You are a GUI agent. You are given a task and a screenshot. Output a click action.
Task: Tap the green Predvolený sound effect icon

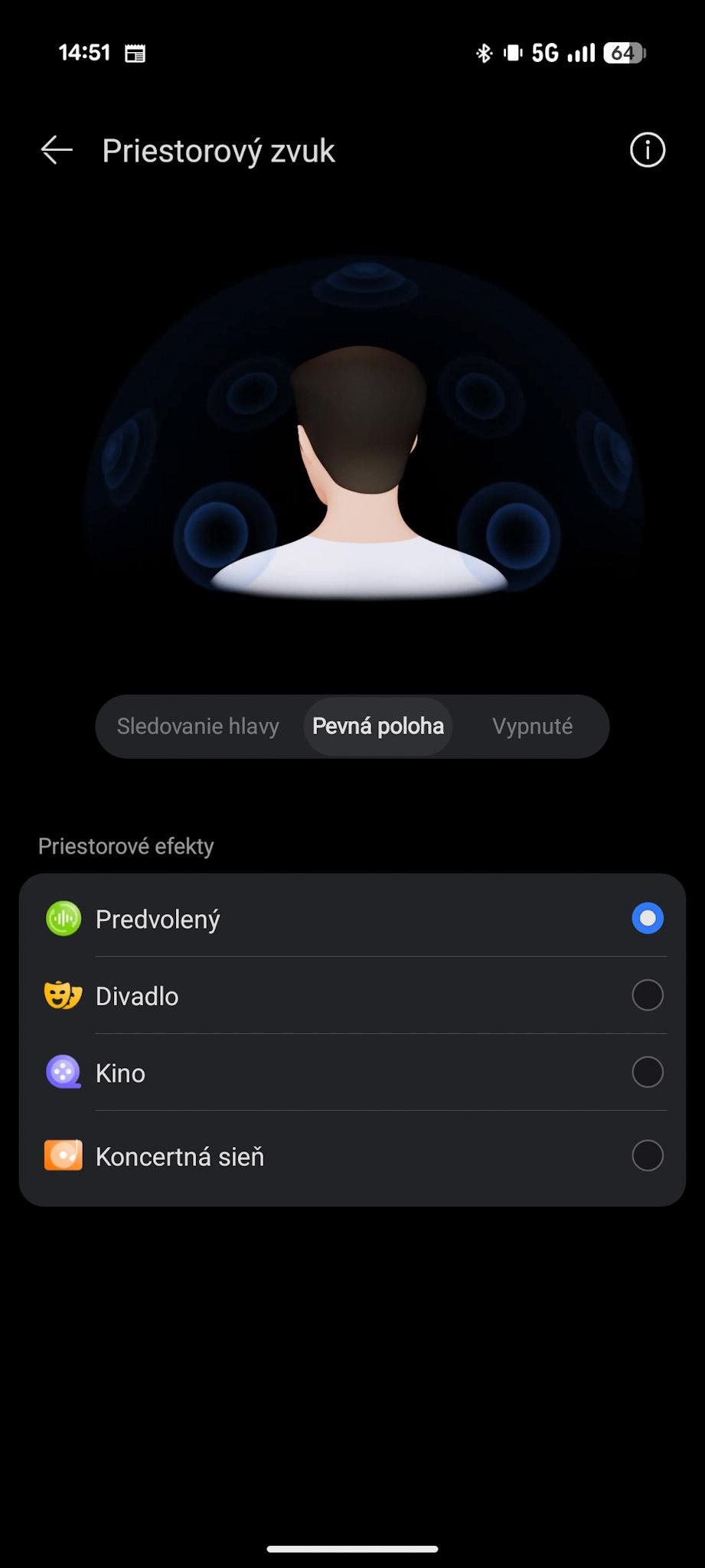[62, 919]
